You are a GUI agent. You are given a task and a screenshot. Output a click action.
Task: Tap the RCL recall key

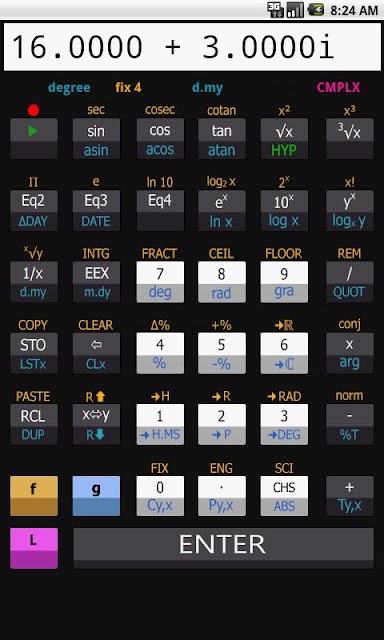coord(34,424)
